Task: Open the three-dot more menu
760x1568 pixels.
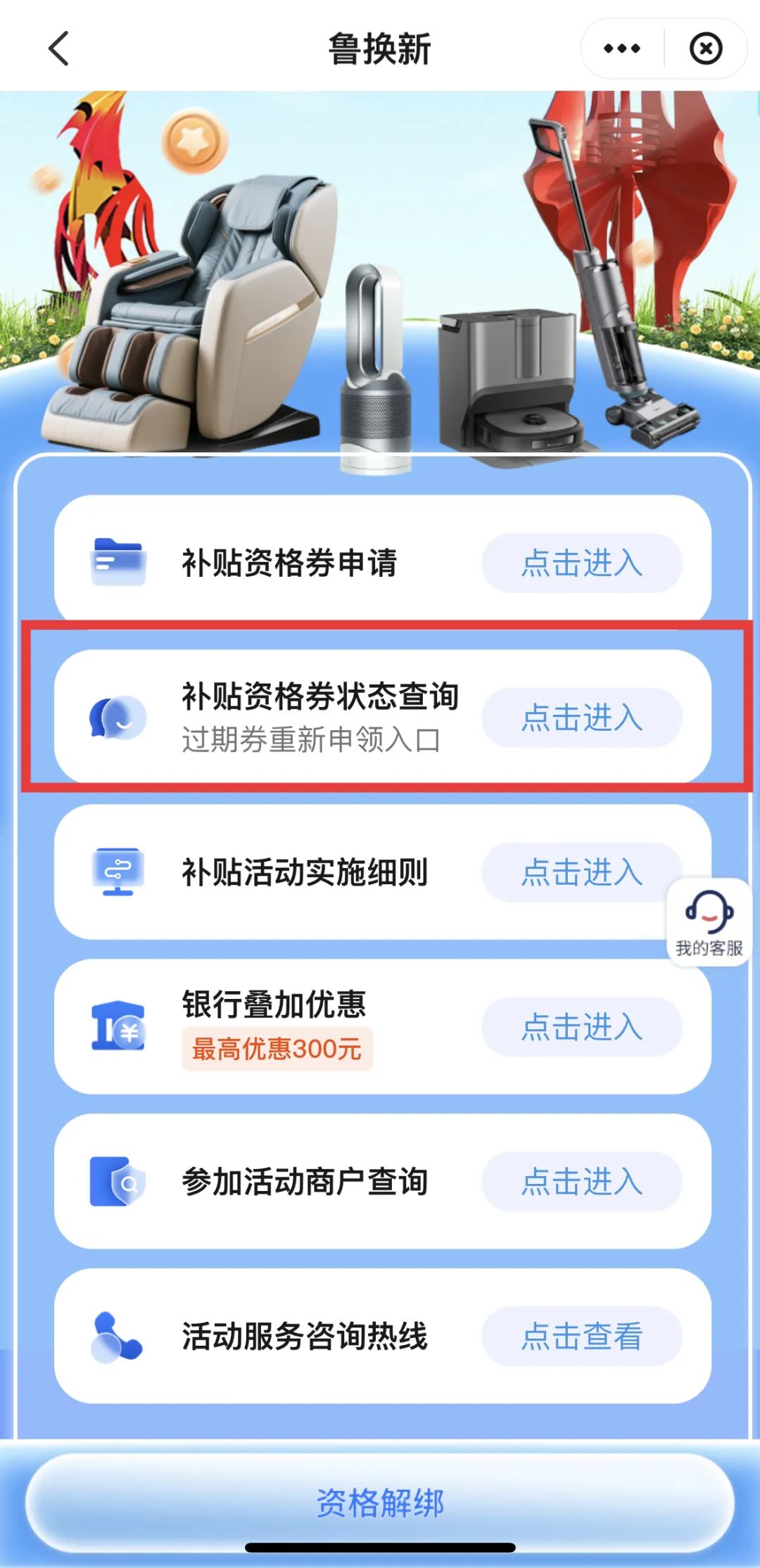Action: click(x=622, y=49)
